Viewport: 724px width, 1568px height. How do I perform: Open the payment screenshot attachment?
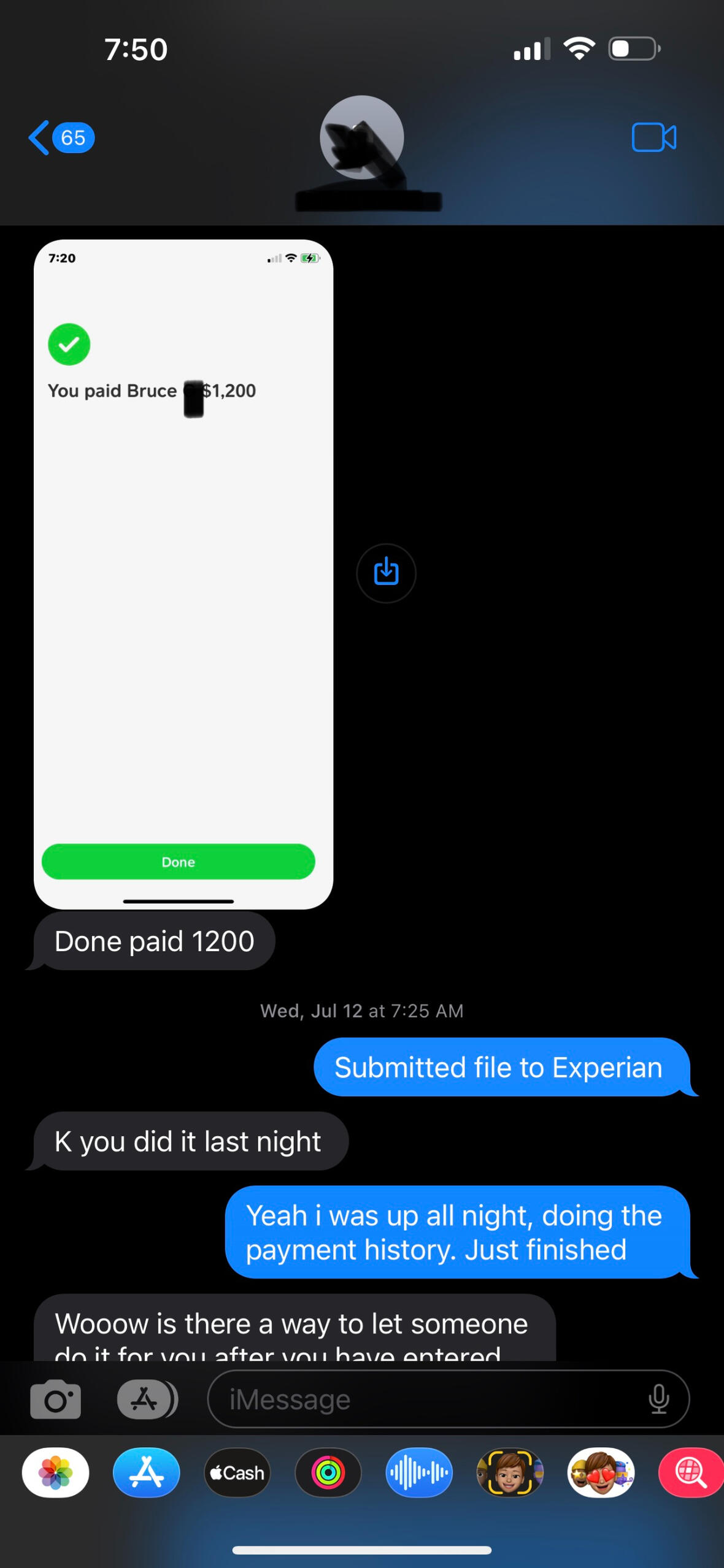point(183,574)
